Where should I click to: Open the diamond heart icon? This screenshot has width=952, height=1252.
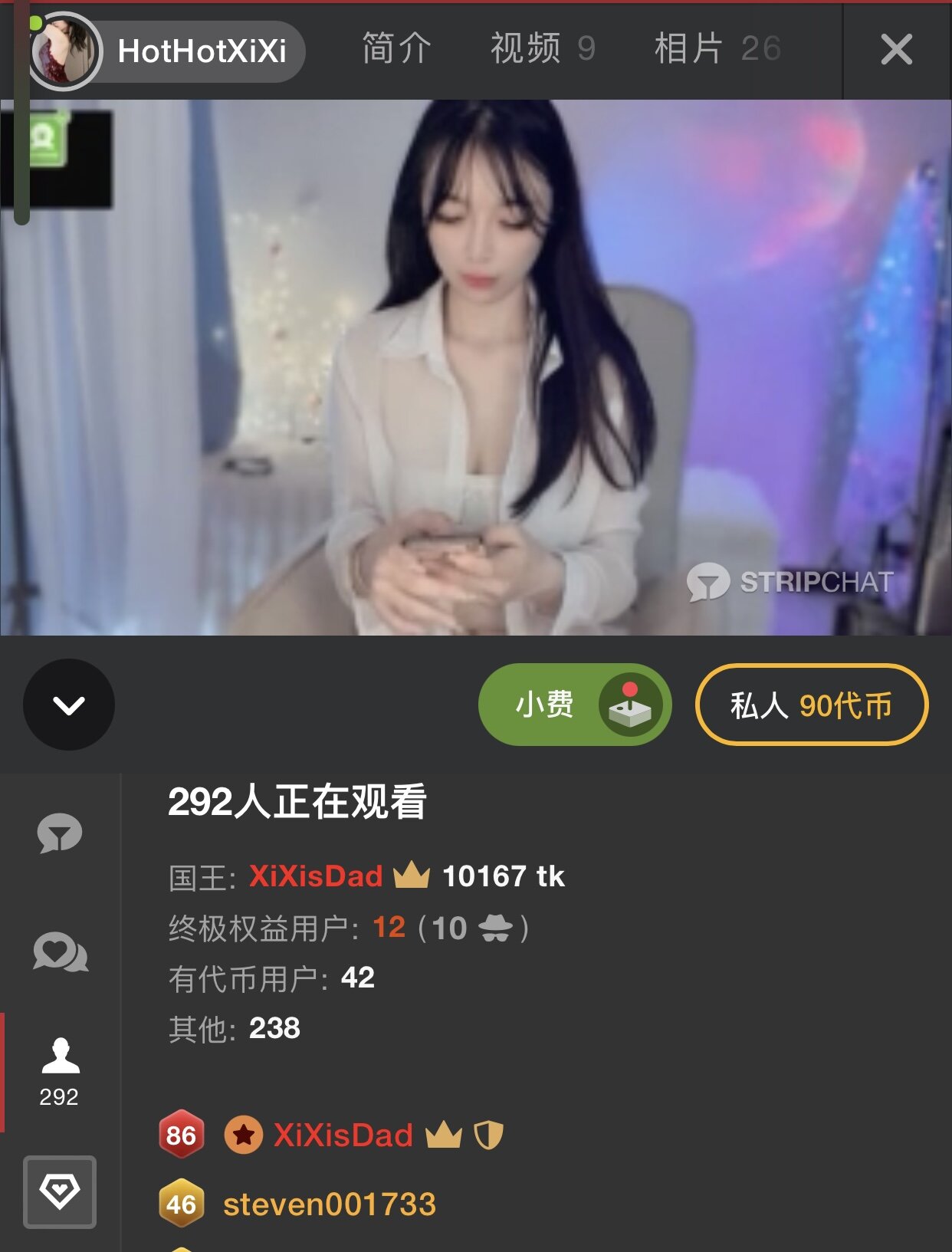[x=60, y=1191]
